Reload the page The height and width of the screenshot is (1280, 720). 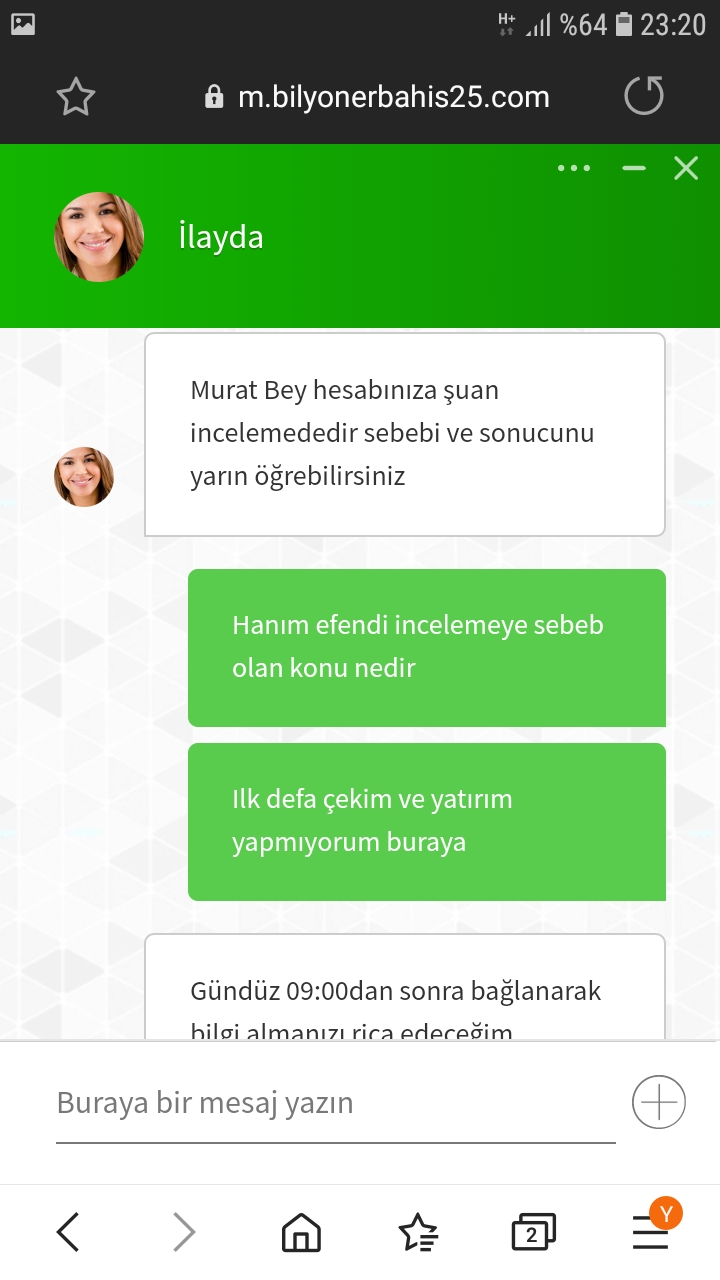click(x=643, y=97)
